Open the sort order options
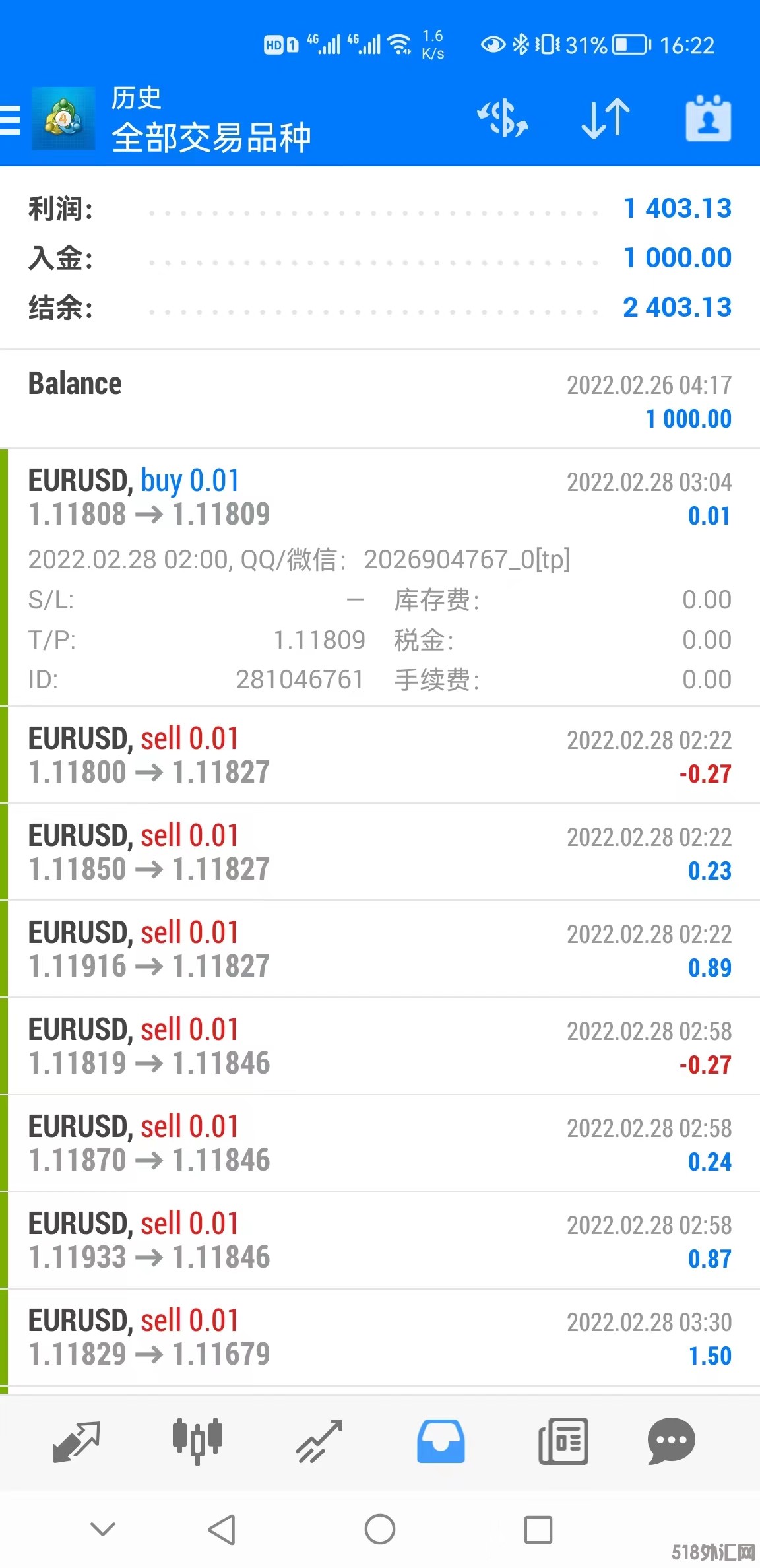 [x=606, y=119]
